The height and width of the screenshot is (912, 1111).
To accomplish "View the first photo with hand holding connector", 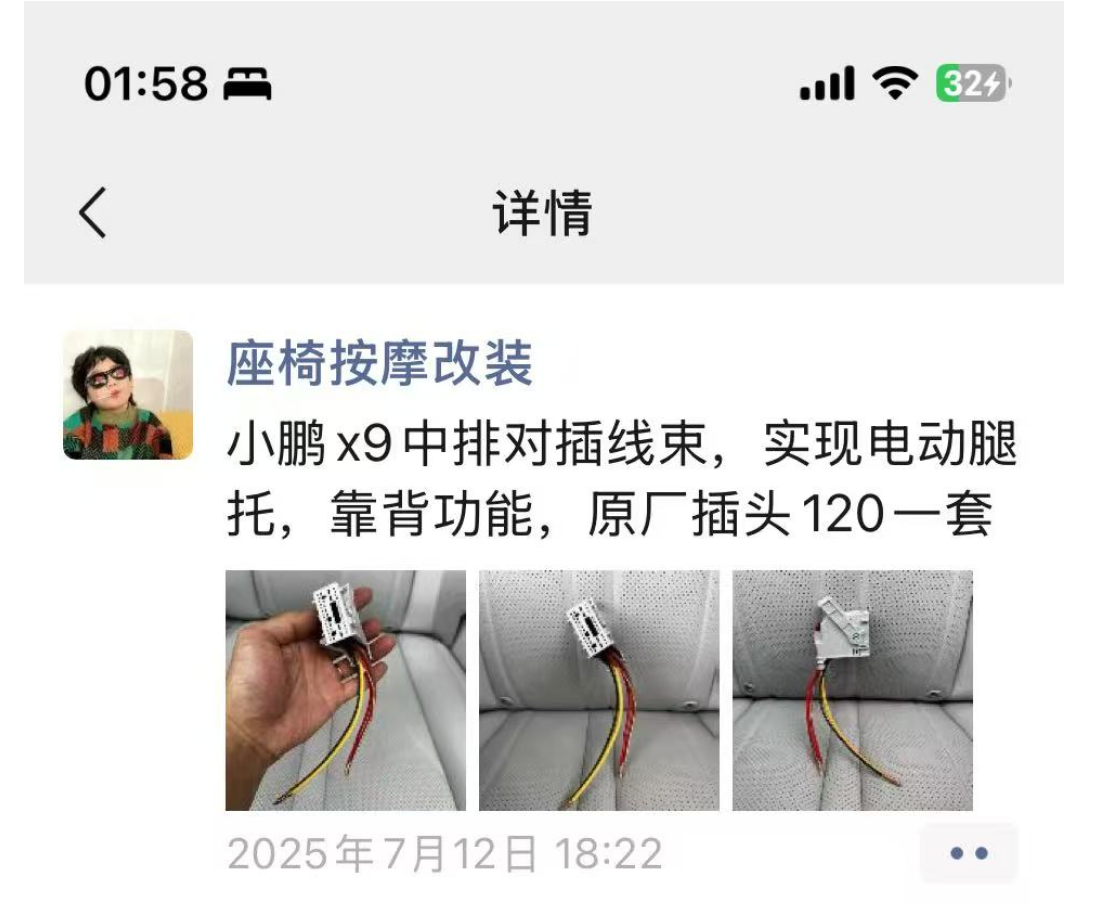I will click(x=345, y=690).
